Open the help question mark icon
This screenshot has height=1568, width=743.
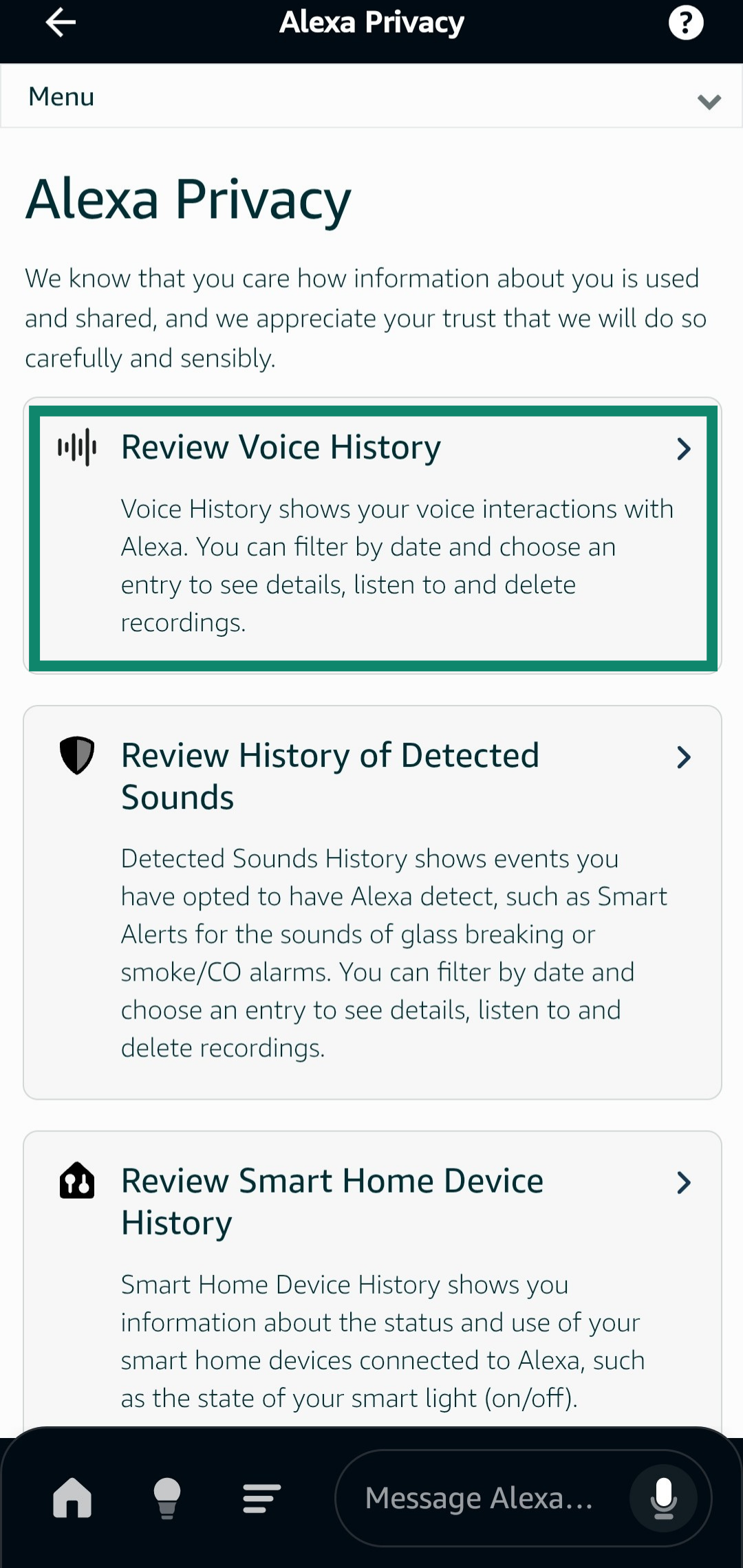point(685,23)
